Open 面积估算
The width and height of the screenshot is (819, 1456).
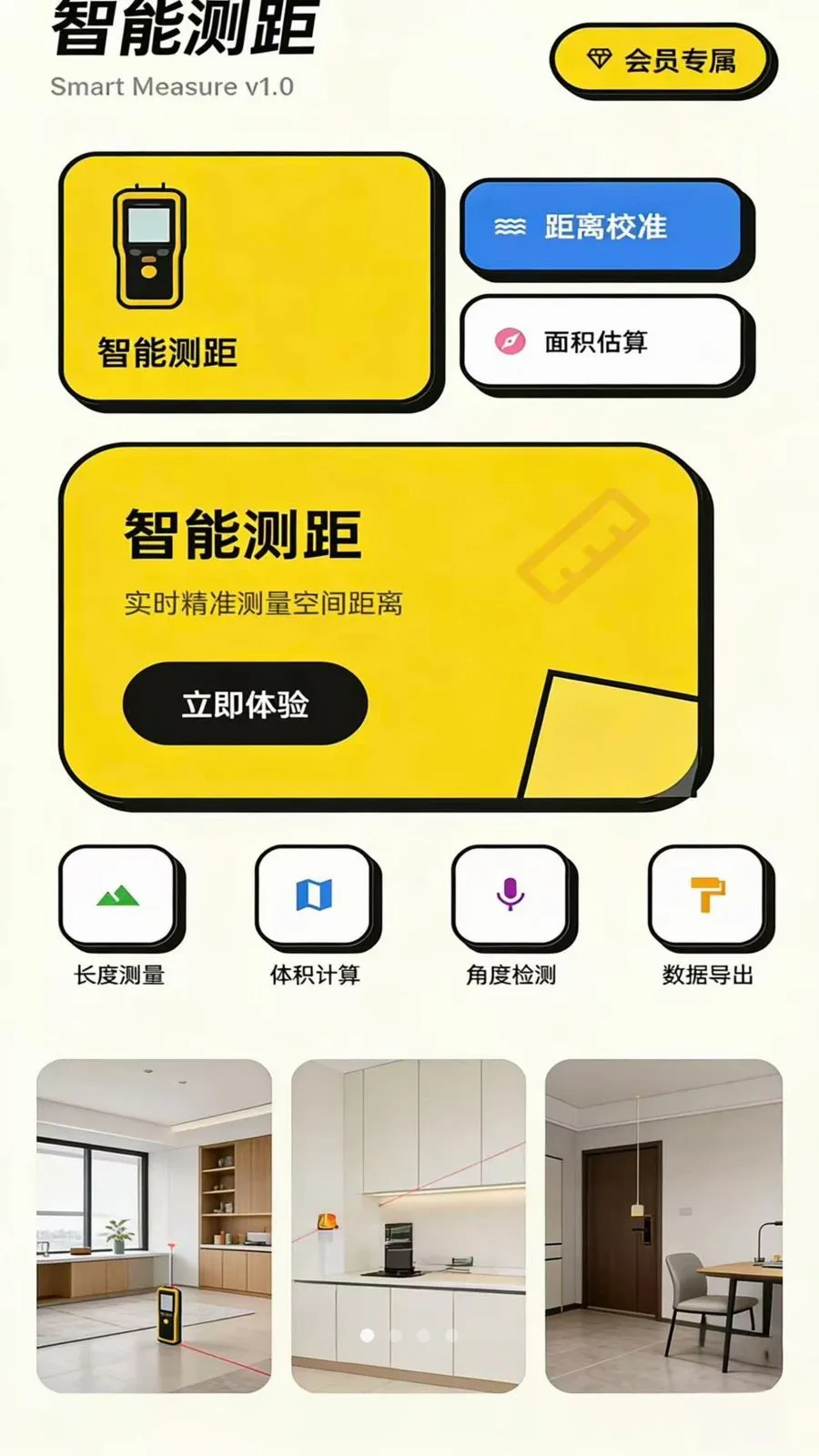point(604,342)
